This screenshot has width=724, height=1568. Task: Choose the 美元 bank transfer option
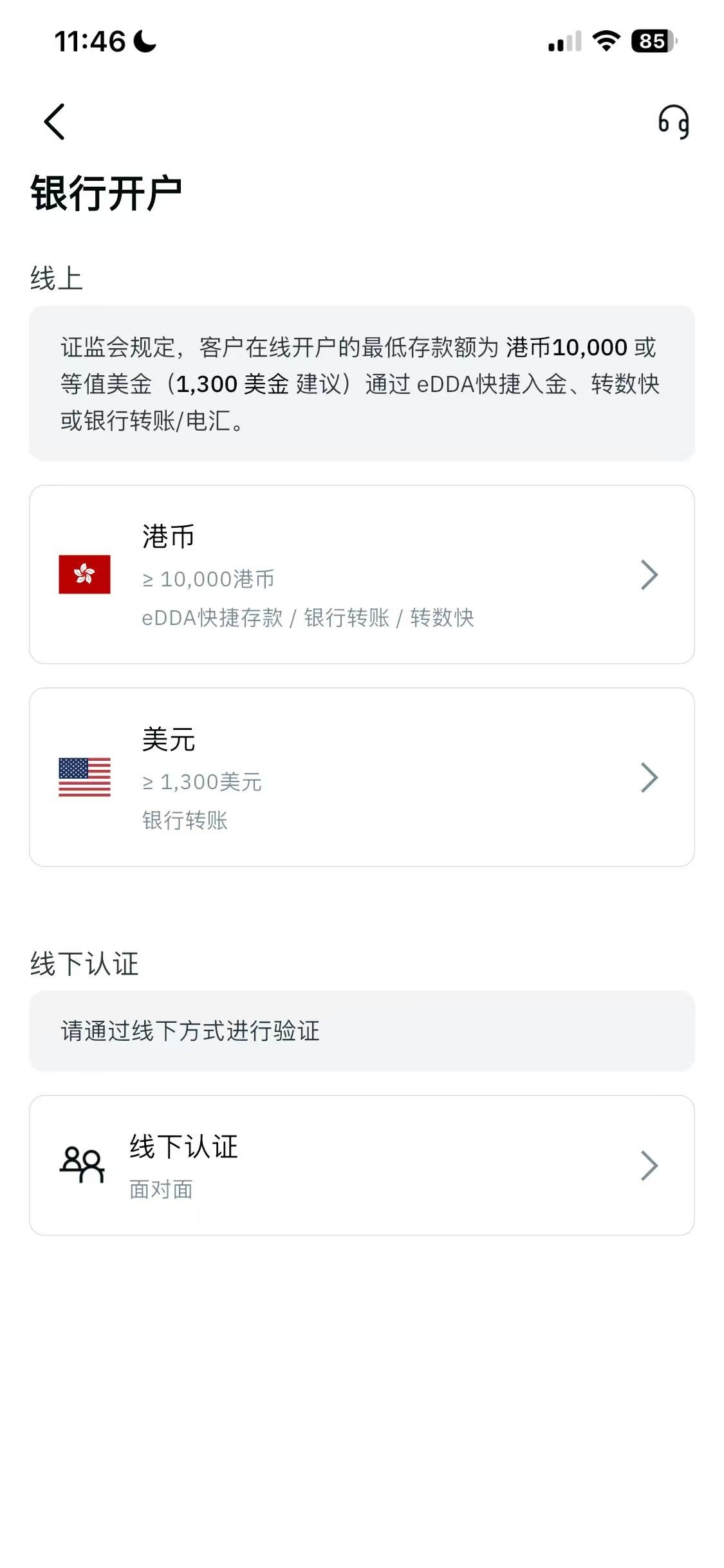pyautogui.click(x=362, y=778)
